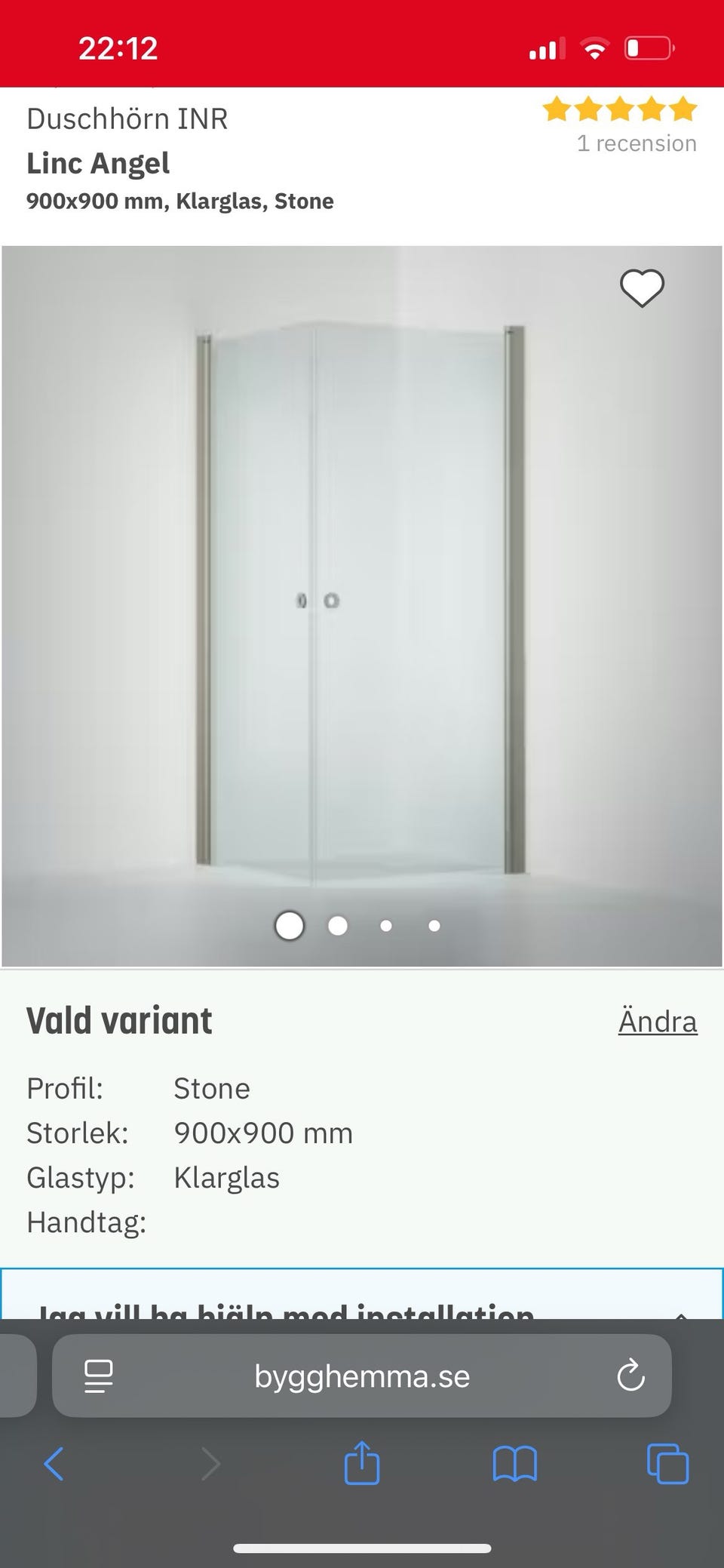Expand the installation help section
This screenshot has width=724, height=1568.
click(362, 1311)
